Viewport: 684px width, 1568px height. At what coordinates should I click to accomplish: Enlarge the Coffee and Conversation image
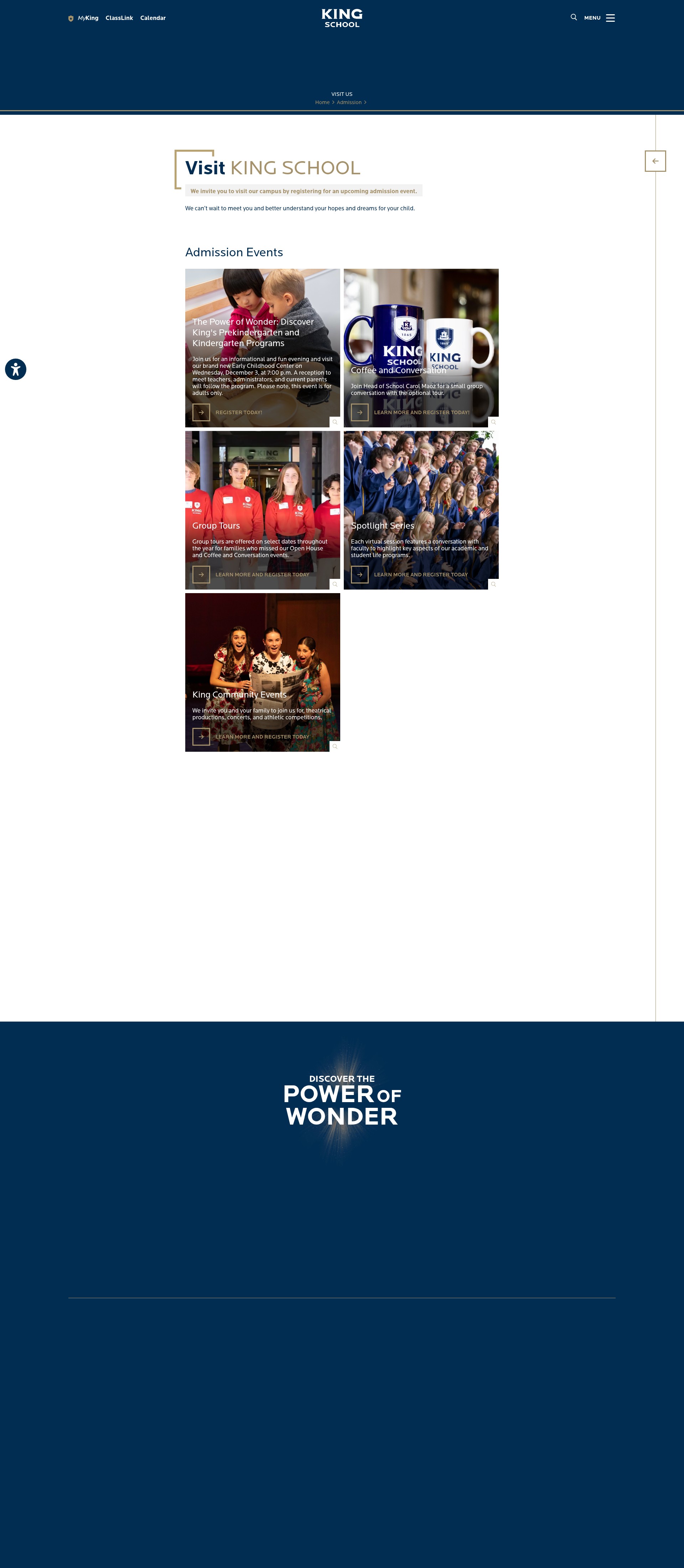(493, 422)
